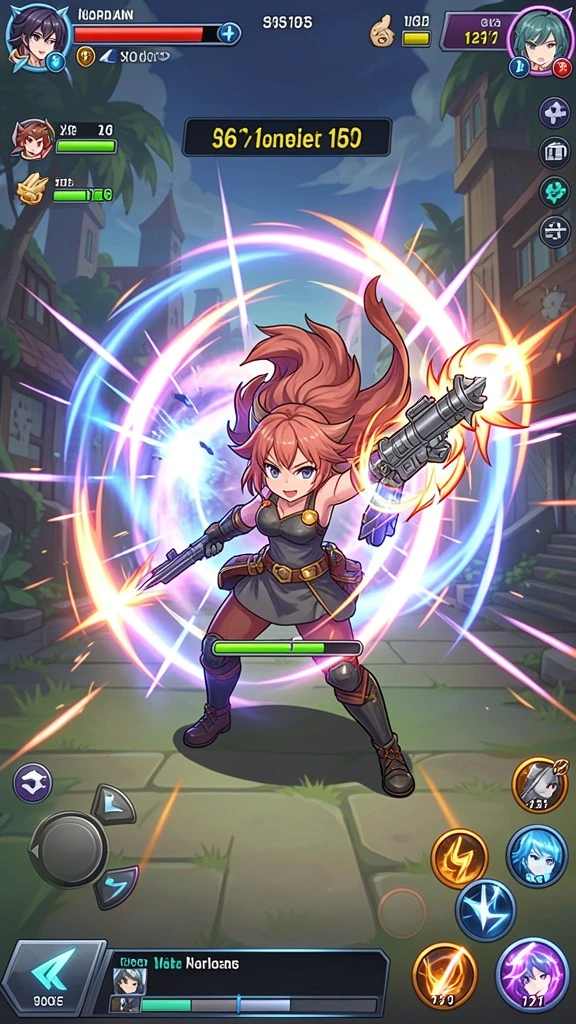
Task: Open the green-haired opponent avatar
Action: [x=538, y=40]
